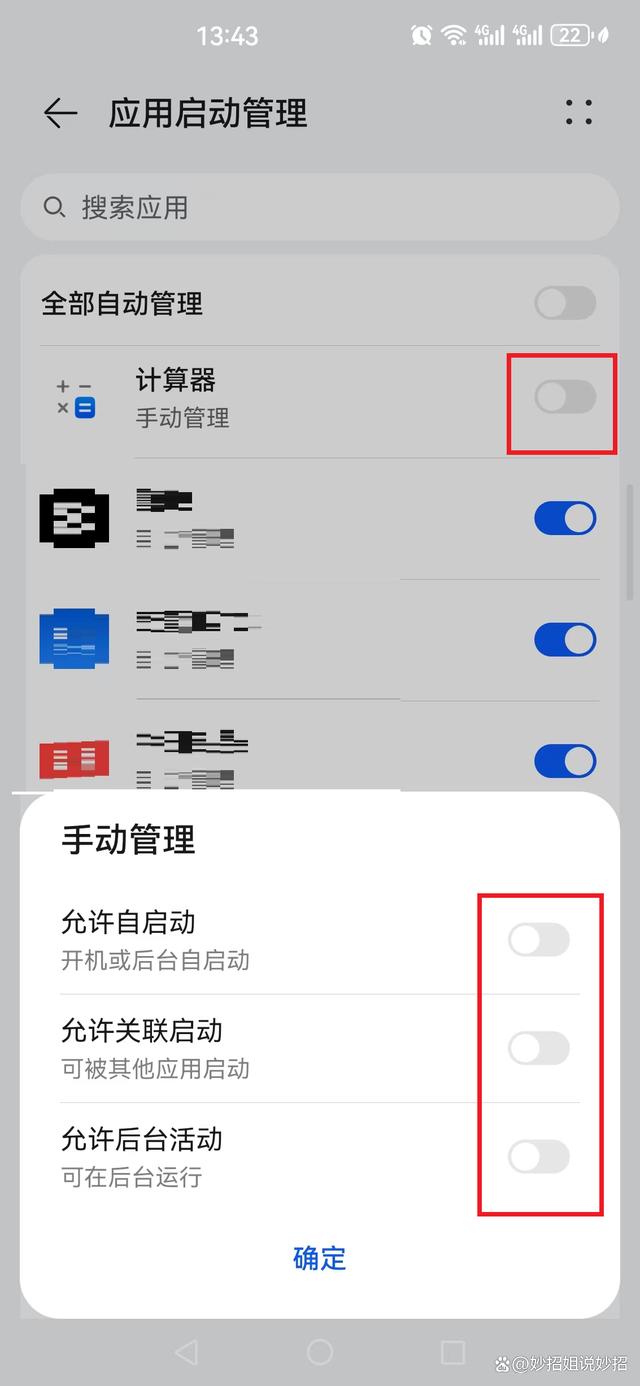Confirm with the 确定 button

(x=319, y=1258)
